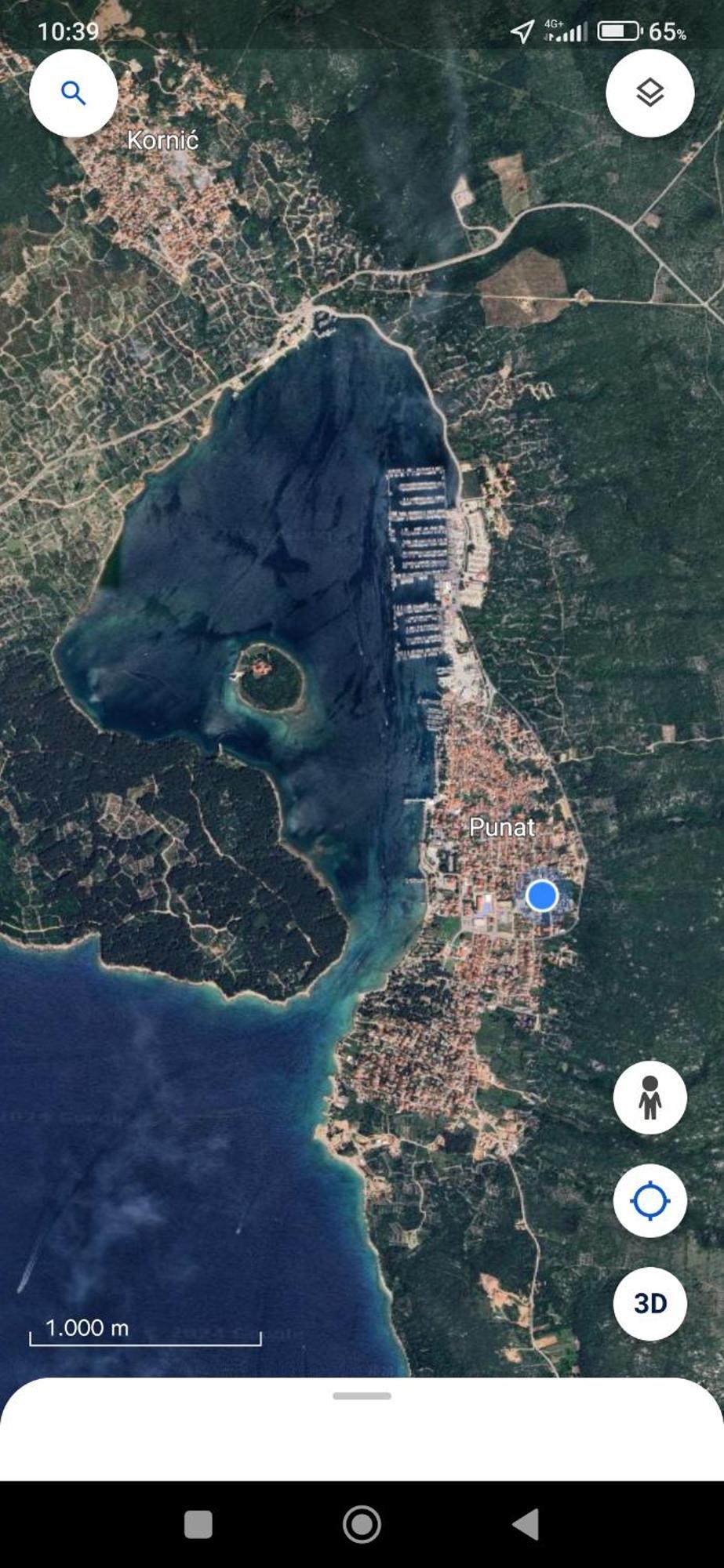Center the map on my location
Image resolution: width=724 pixels, height=1568 pixels.
[x=649, y=1200]
